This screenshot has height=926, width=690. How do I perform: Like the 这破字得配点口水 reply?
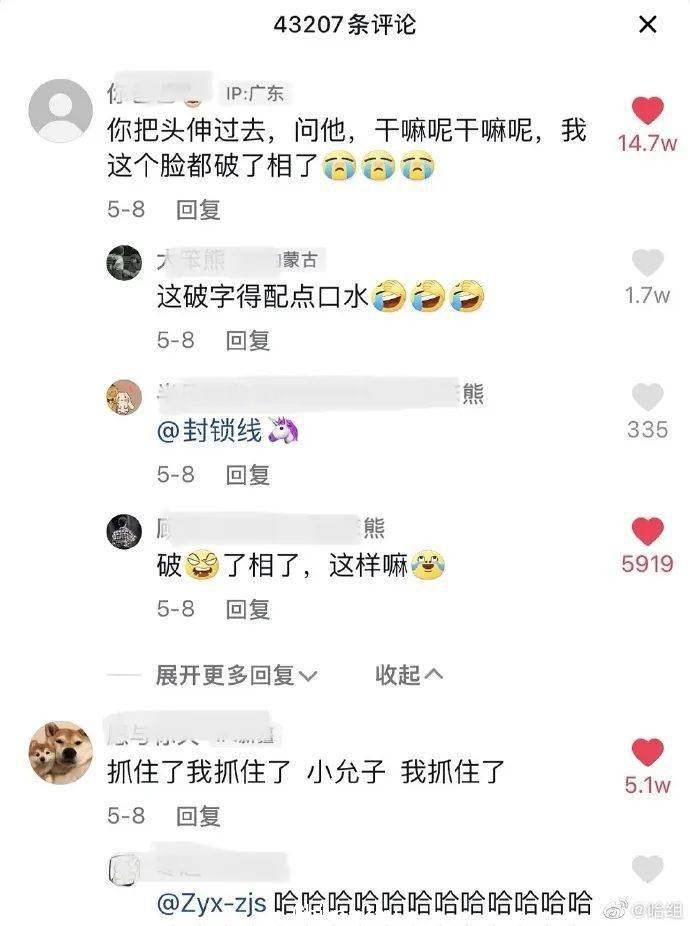point(648,264)
